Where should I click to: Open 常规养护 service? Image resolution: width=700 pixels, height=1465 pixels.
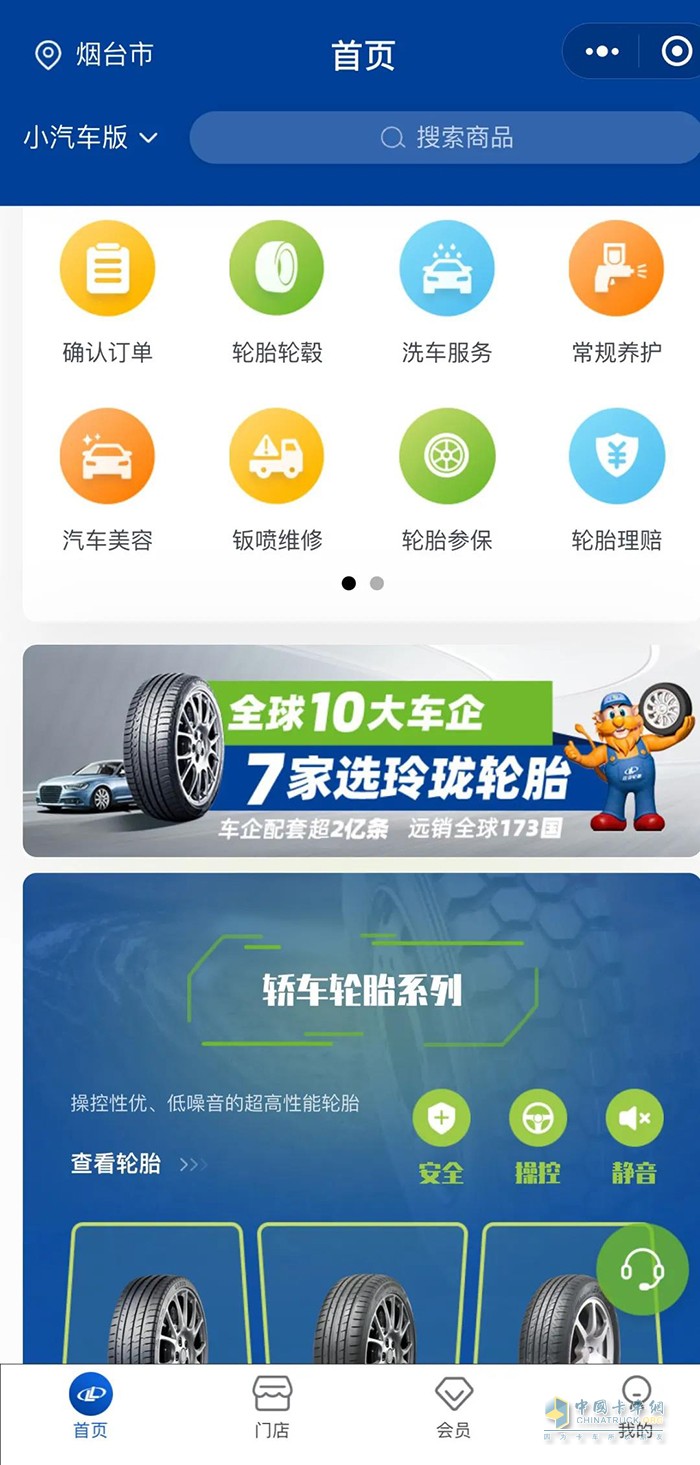(616, 290)
